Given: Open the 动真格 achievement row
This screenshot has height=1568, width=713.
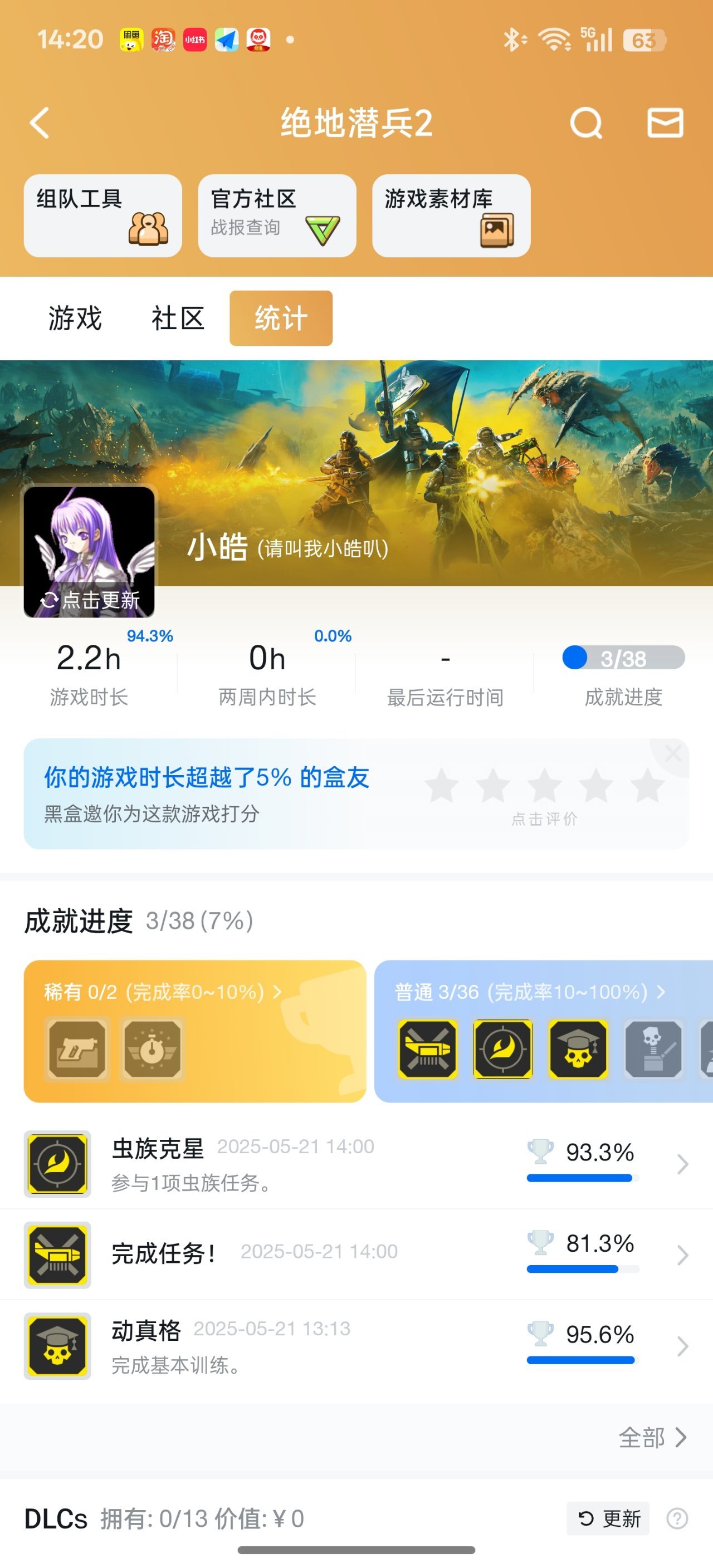Looking at the screenshot, I should pos(356,1346).
